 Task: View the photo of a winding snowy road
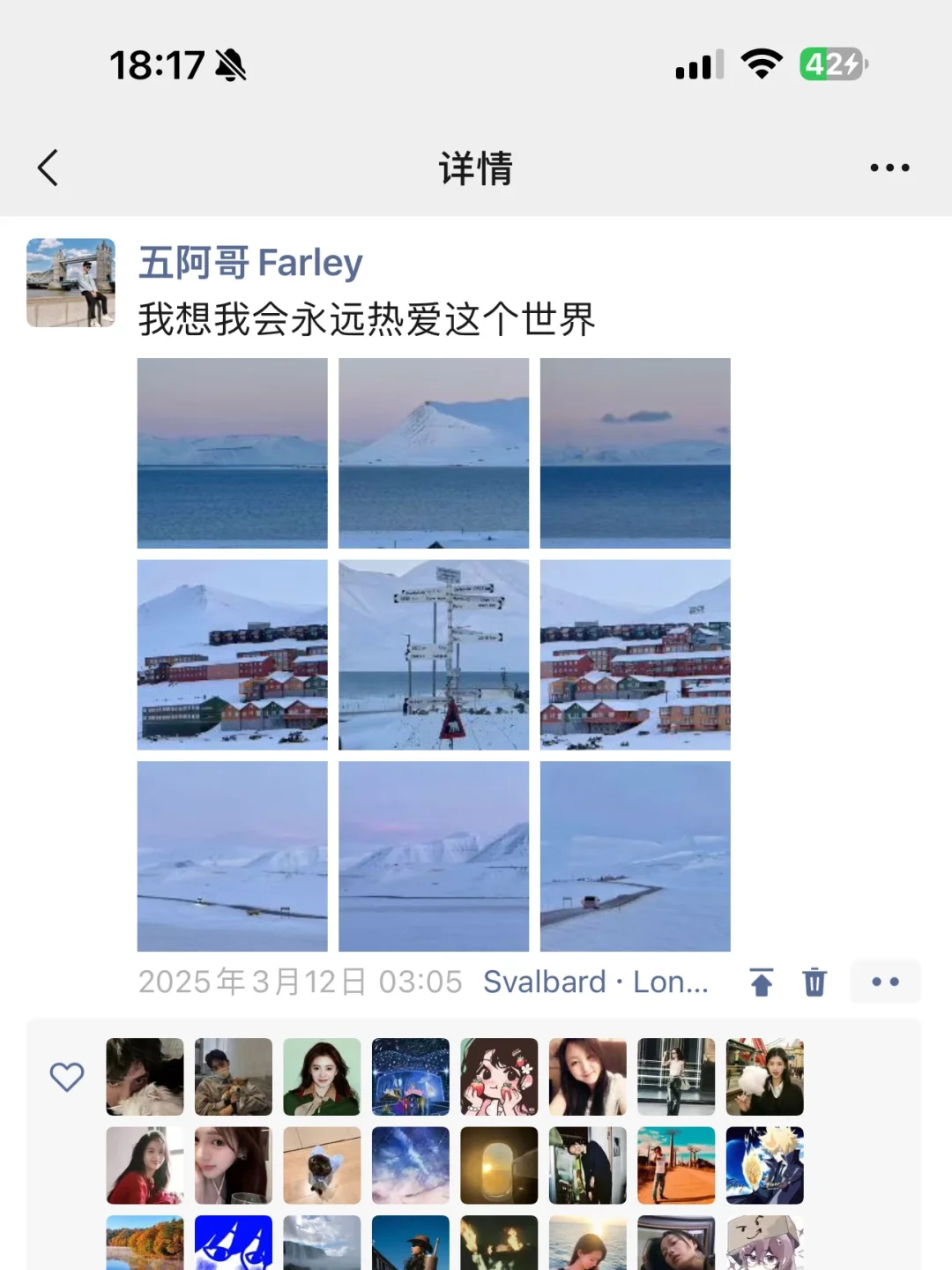(635, 855)
